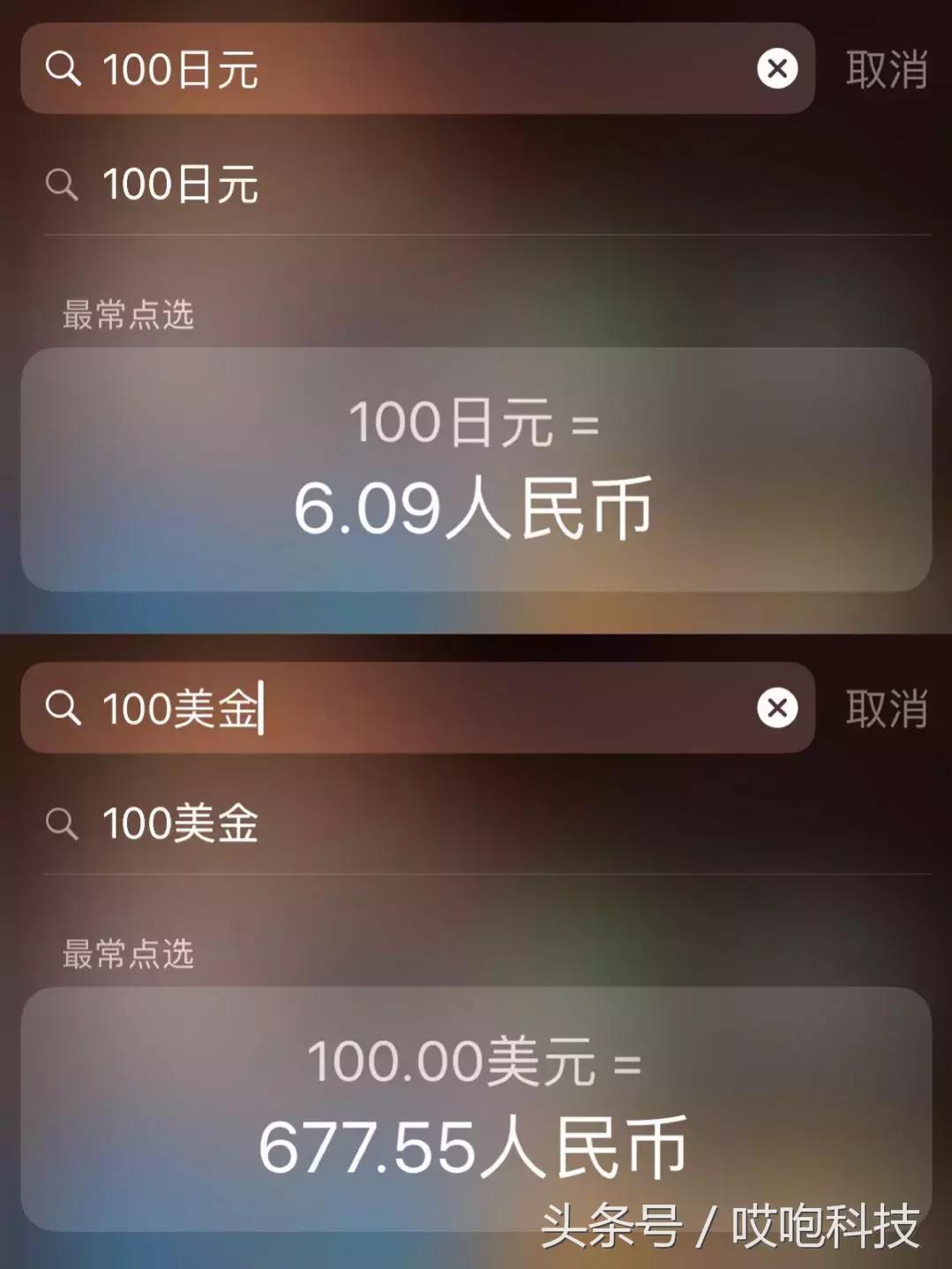This screenshot has height=1269, width=952.
Task: Click the magnifying glass icon in the top search bar
Action: pyautogui.click(x=63, y=71)
